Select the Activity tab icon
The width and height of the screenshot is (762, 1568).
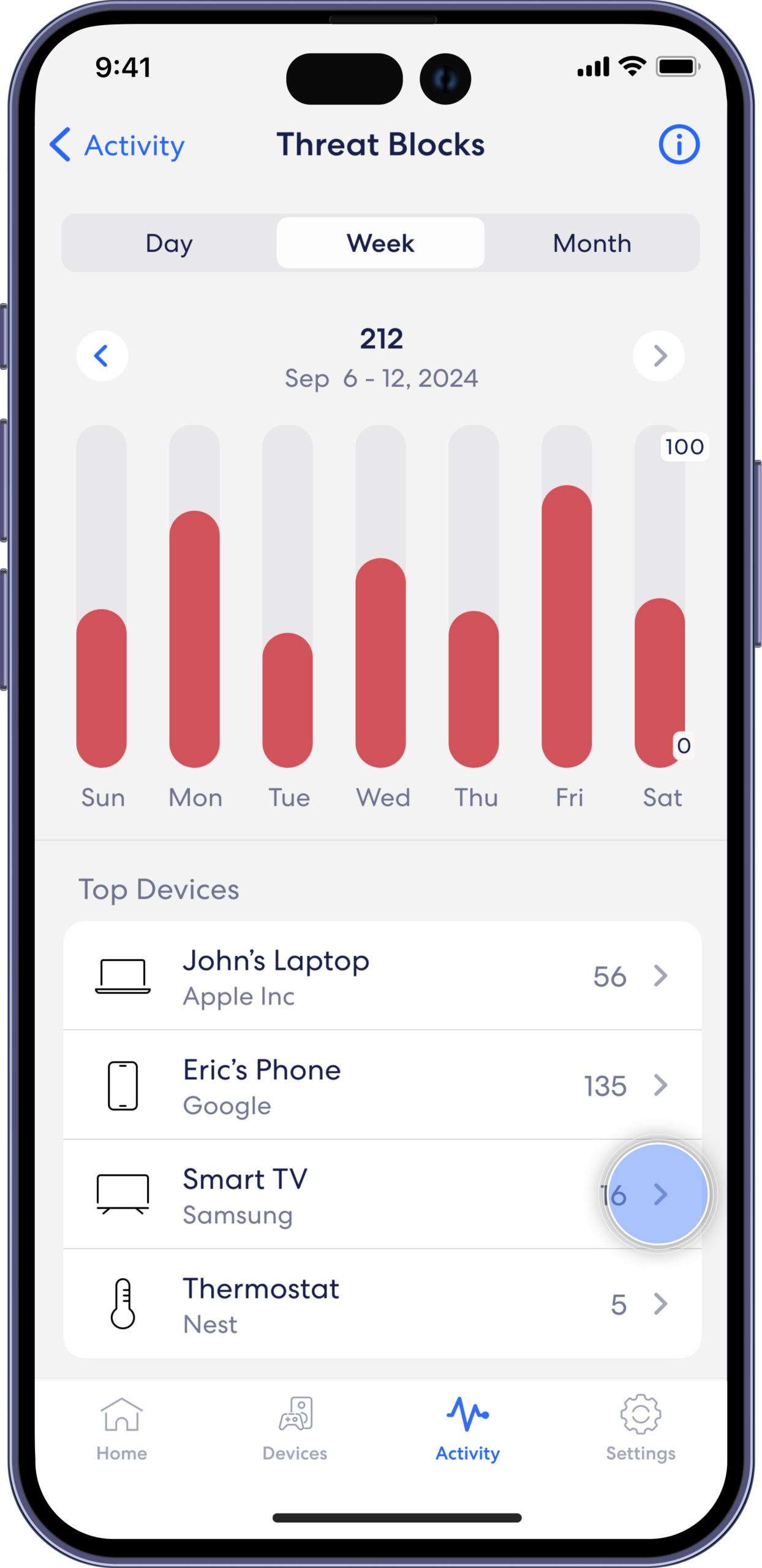467,1415
